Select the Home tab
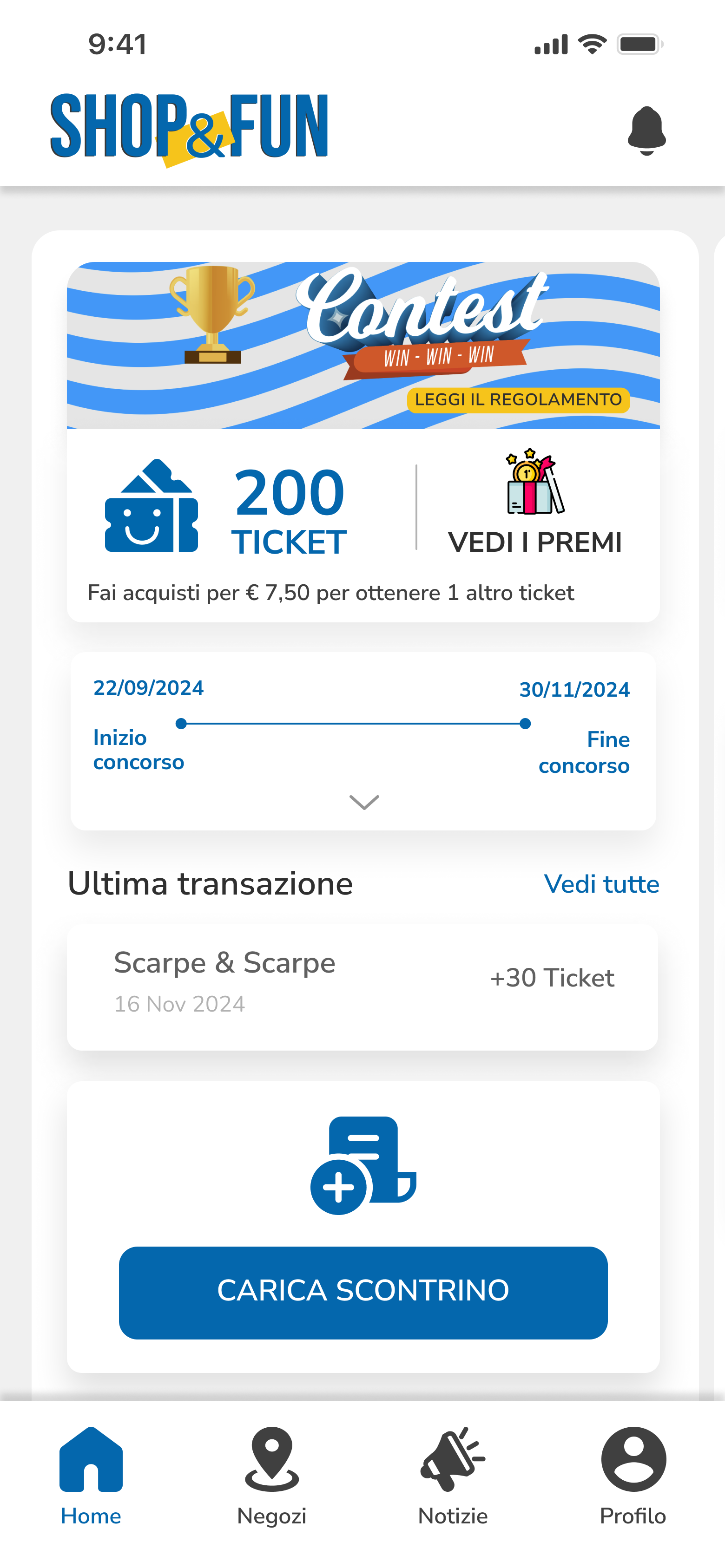The height and width of the screenshot is (1568, 725). coord(91,1476)
